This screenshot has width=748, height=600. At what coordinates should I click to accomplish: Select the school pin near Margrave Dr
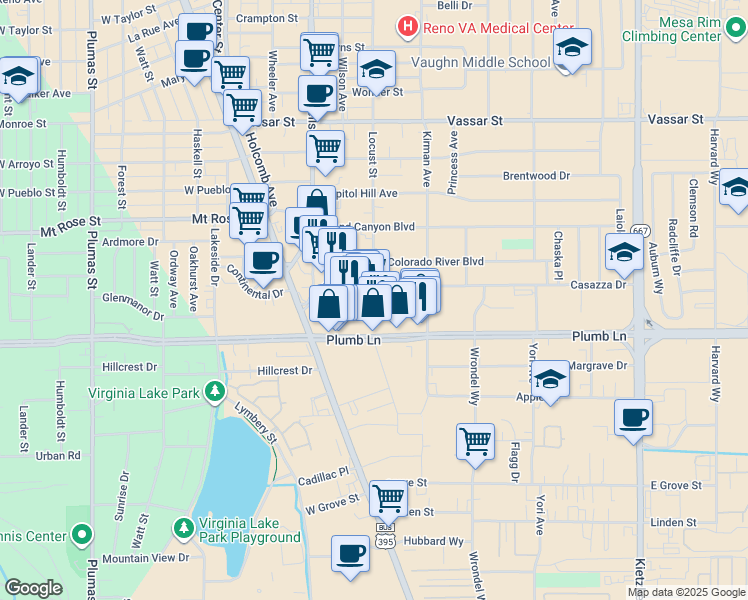(x=550, y=380)
